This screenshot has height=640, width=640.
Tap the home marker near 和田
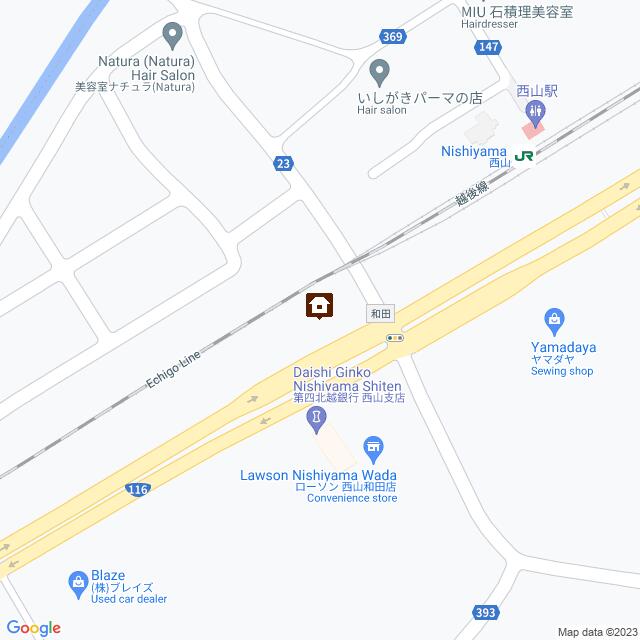[319, 305]
